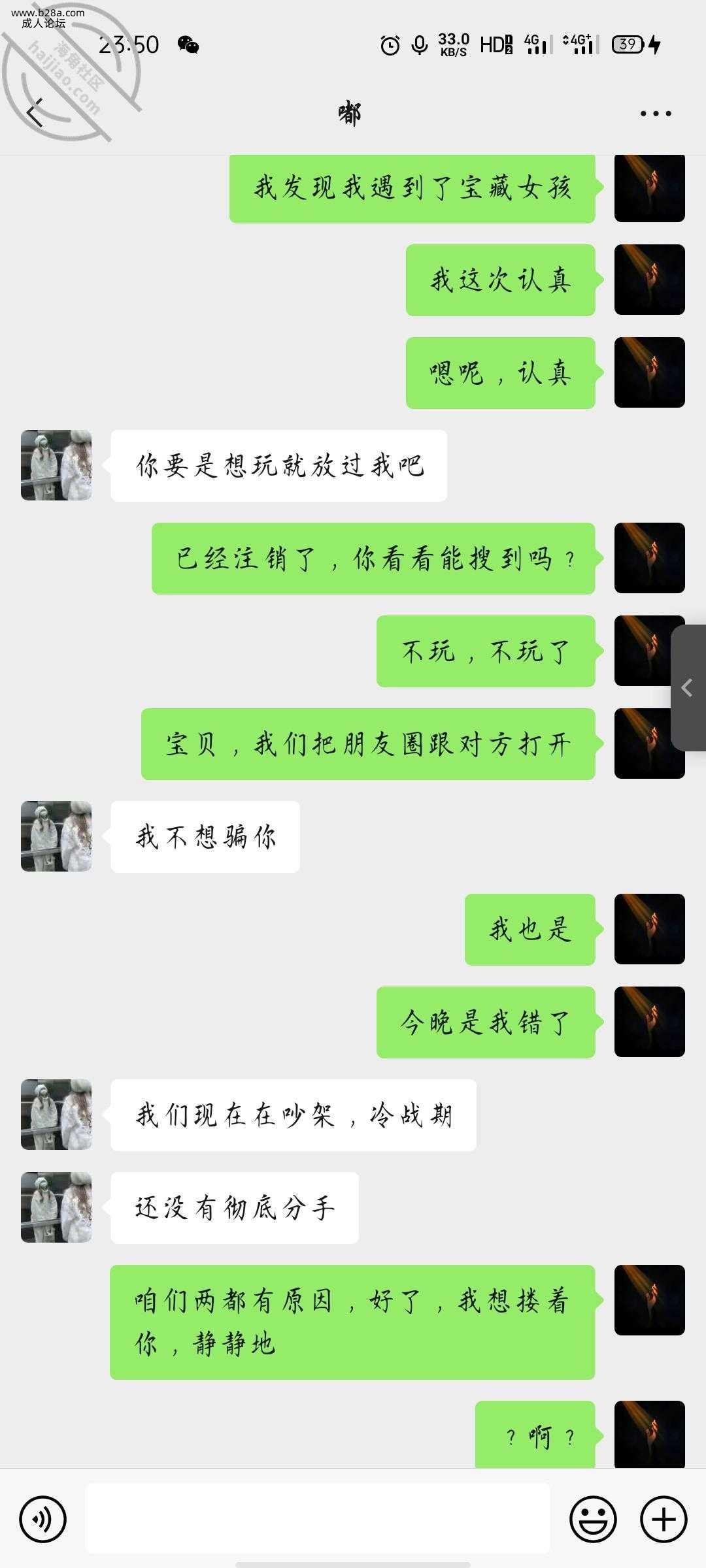The height and width of the screenshot is (1568, 706).
Task: Go back from the chat
Action: pos(35,113)
